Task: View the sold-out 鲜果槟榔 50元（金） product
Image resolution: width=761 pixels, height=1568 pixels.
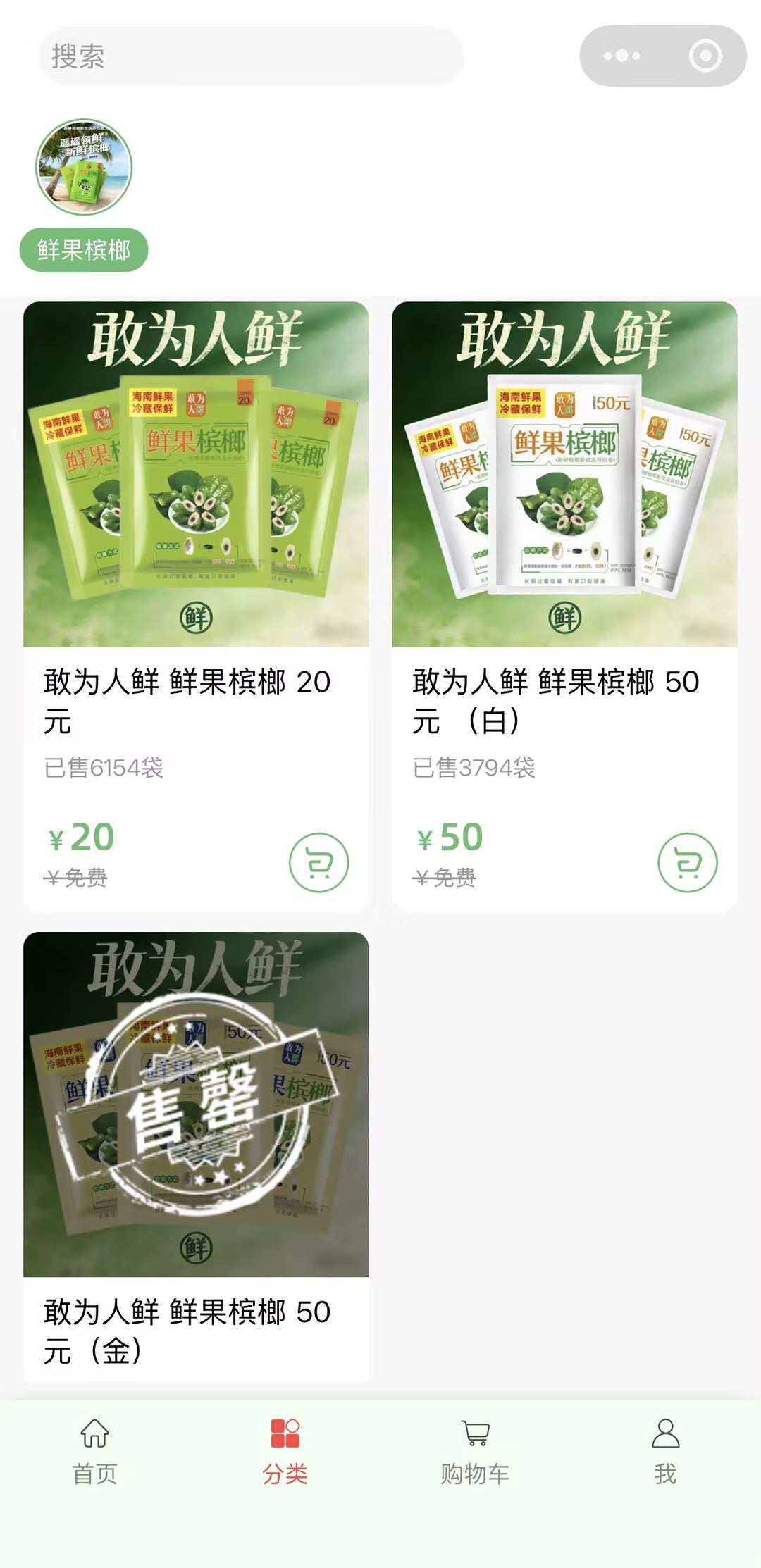Action: tap(196, 1104)
